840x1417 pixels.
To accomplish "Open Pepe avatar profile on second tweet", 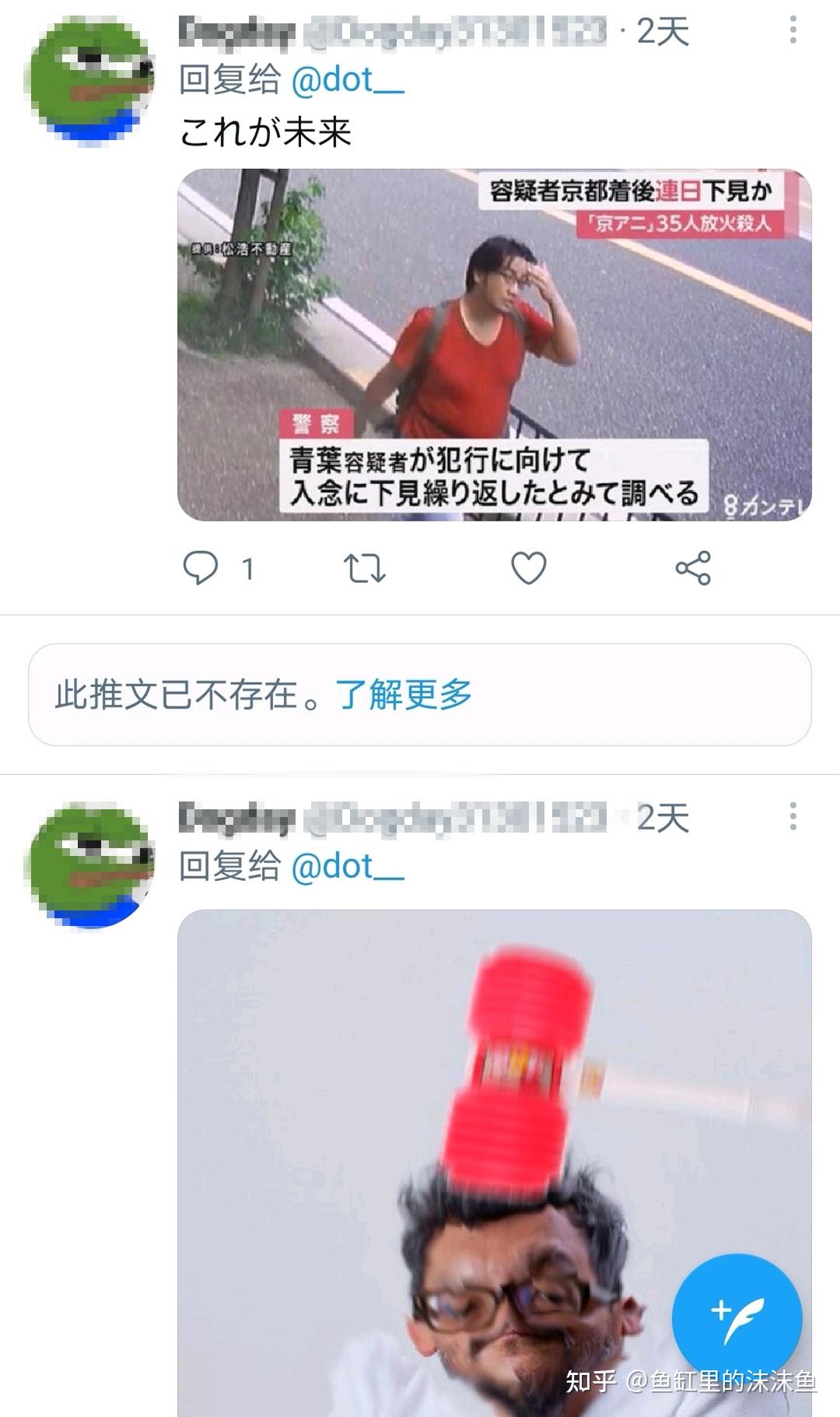I will [x=89, y=866].
